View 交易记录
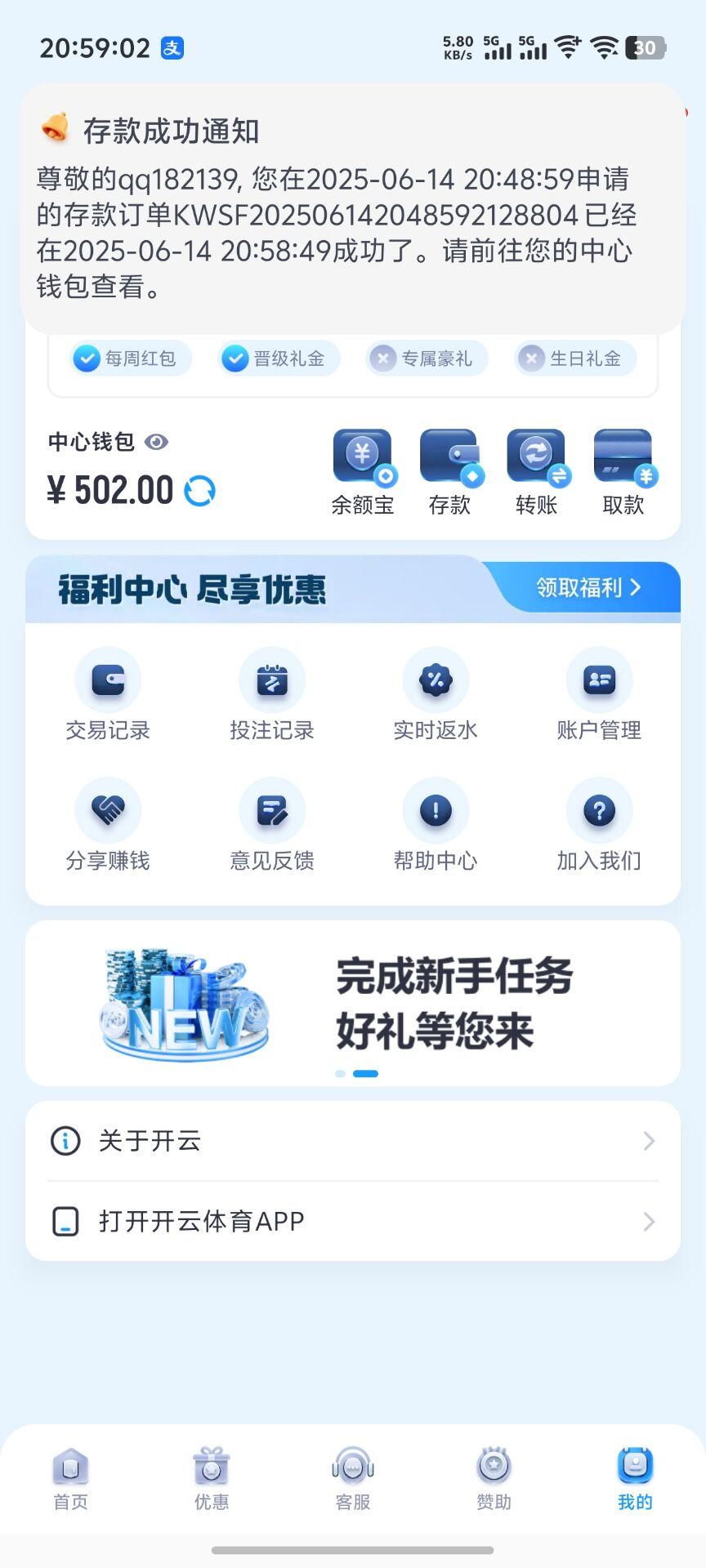Screen dimensions: 706x1568 (108, 695)
